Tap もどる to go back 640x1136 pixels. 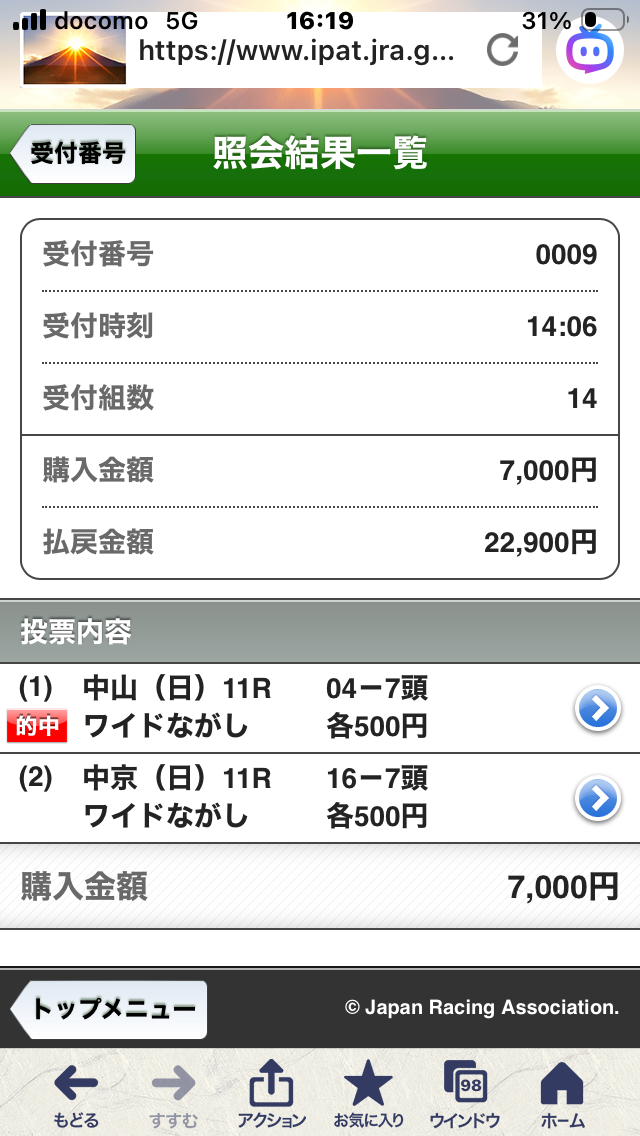(x=75, y=1094)
